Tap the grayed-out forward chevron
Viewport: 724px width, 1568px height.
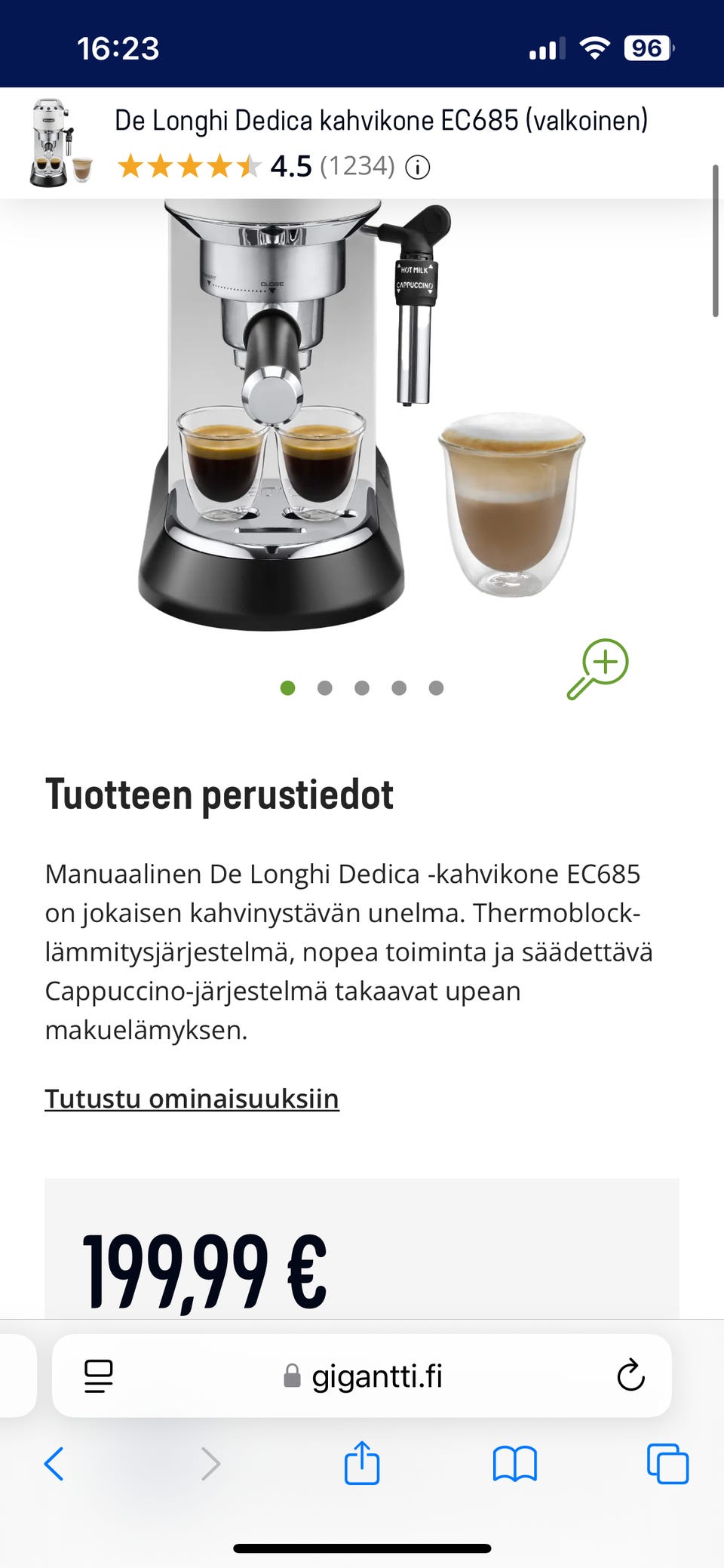(210, 1465)
